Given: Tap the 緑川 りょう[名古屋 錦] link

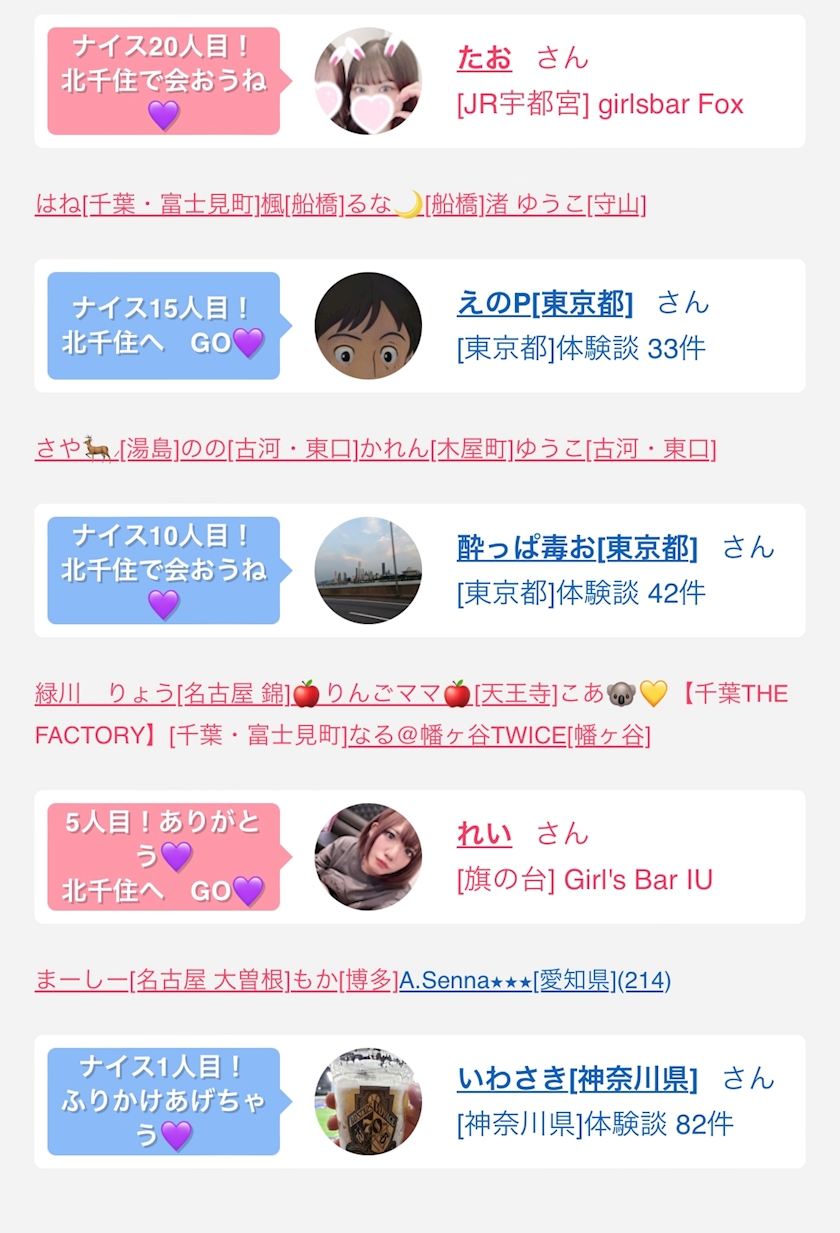Looking at the screenshot, I should click(162, 694).
